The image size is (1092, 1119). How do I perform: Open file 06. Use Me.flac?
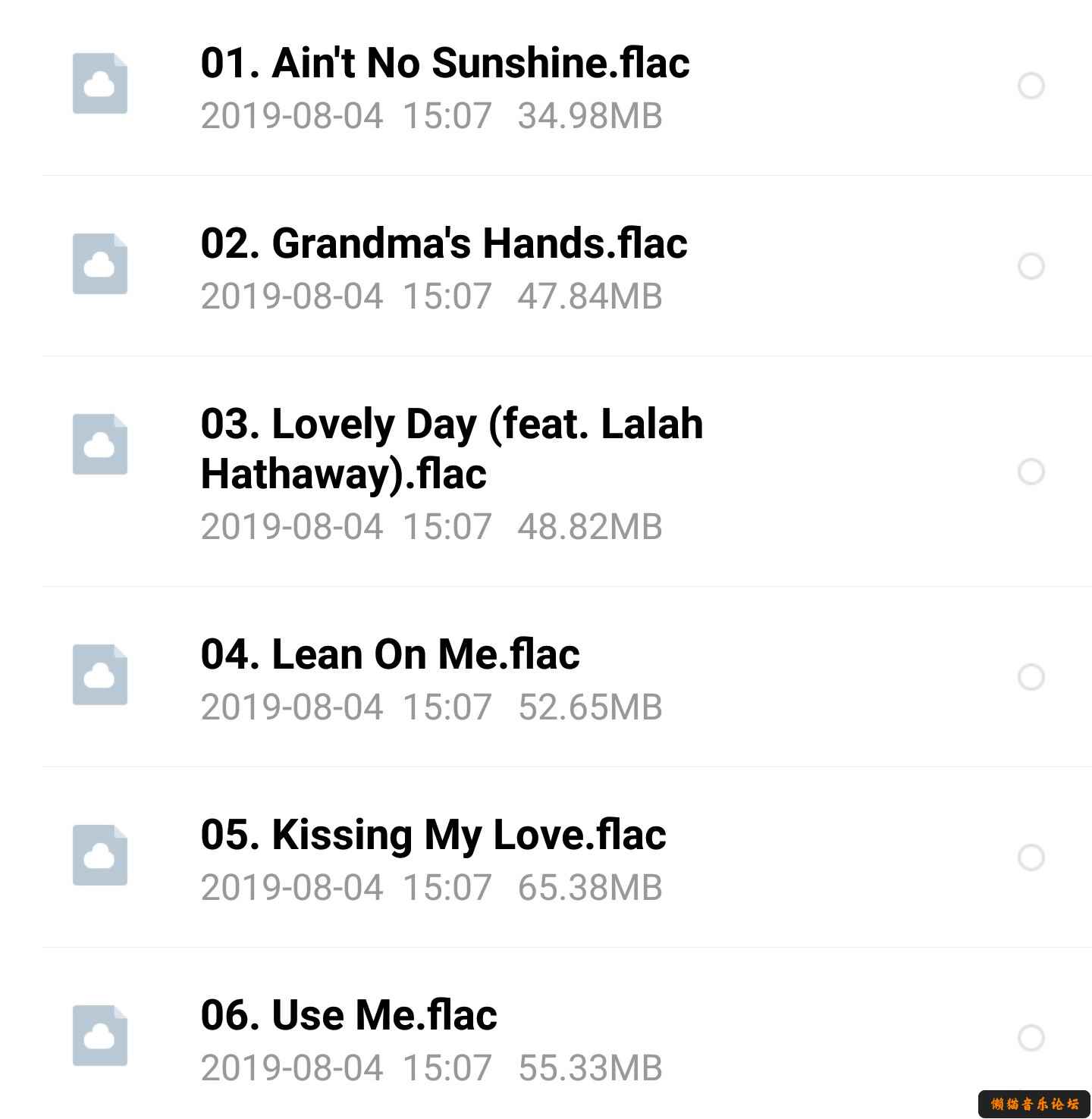point(349,1015)
